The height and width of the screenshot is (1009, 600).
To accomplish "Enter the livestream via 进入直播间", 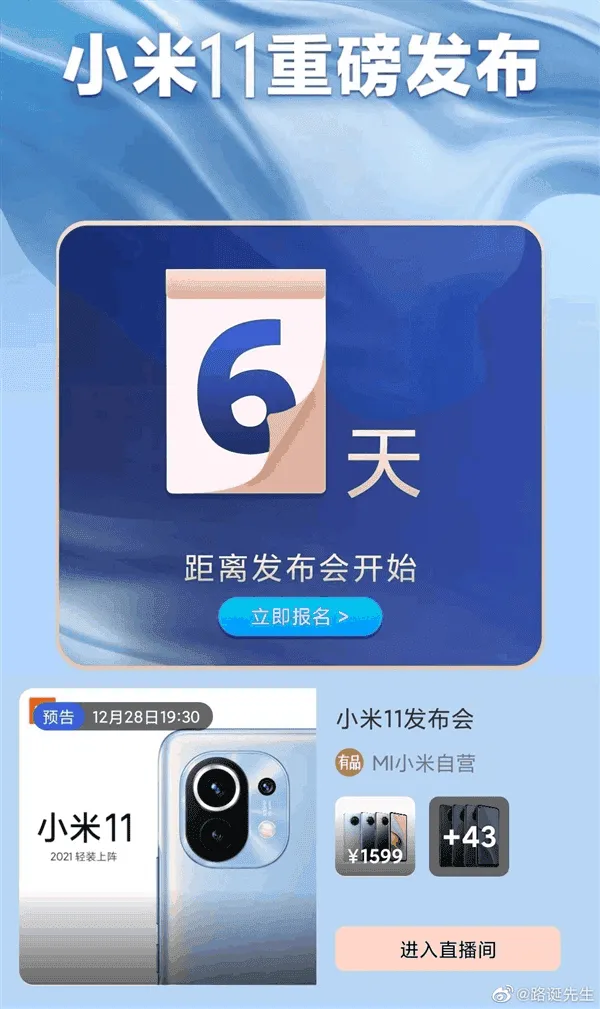I will click(x=447, y=949).
